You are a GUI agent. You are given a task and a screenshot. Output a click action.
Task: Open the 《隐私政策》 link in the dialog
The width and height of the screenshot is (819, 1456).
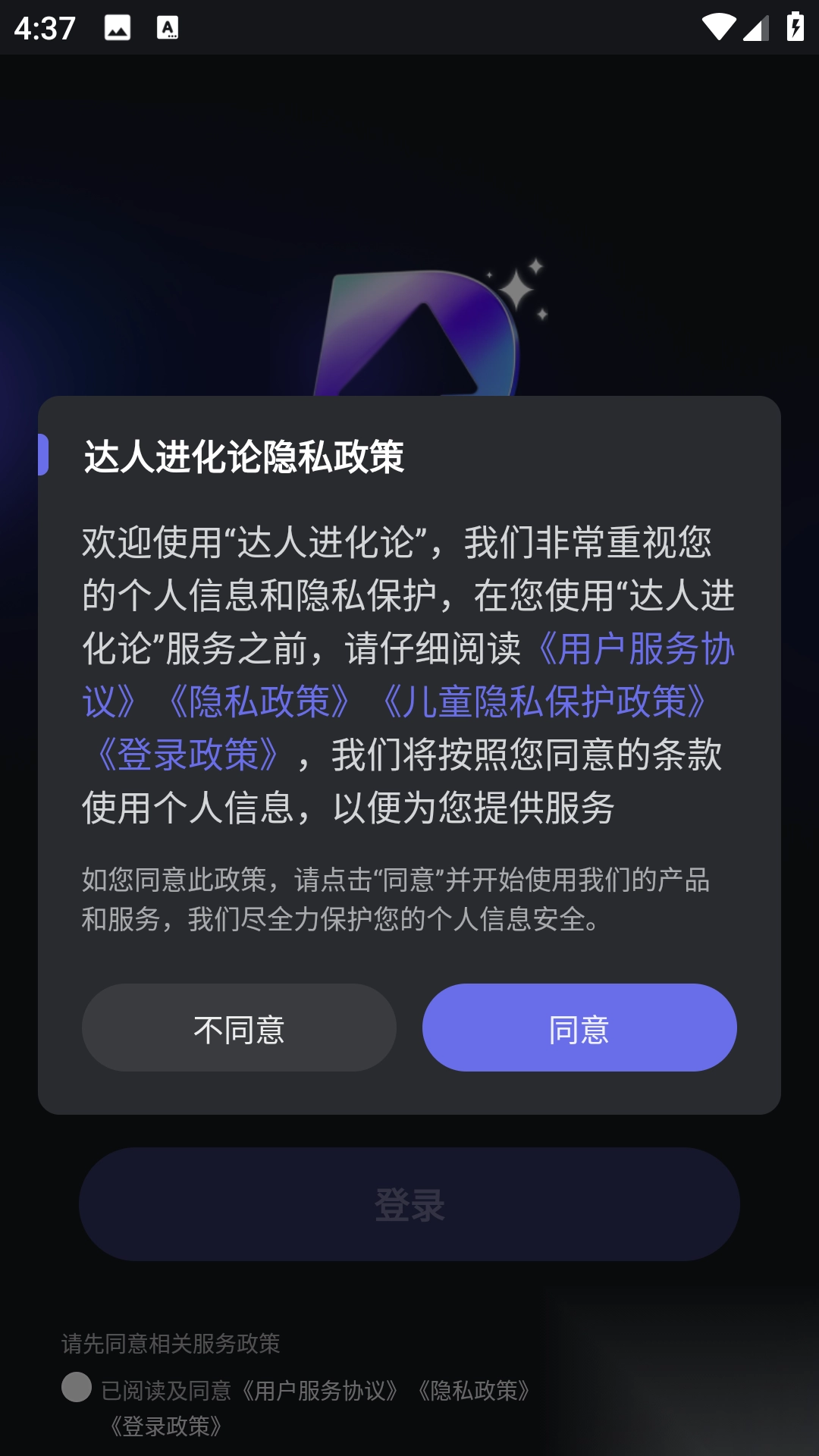258,701
